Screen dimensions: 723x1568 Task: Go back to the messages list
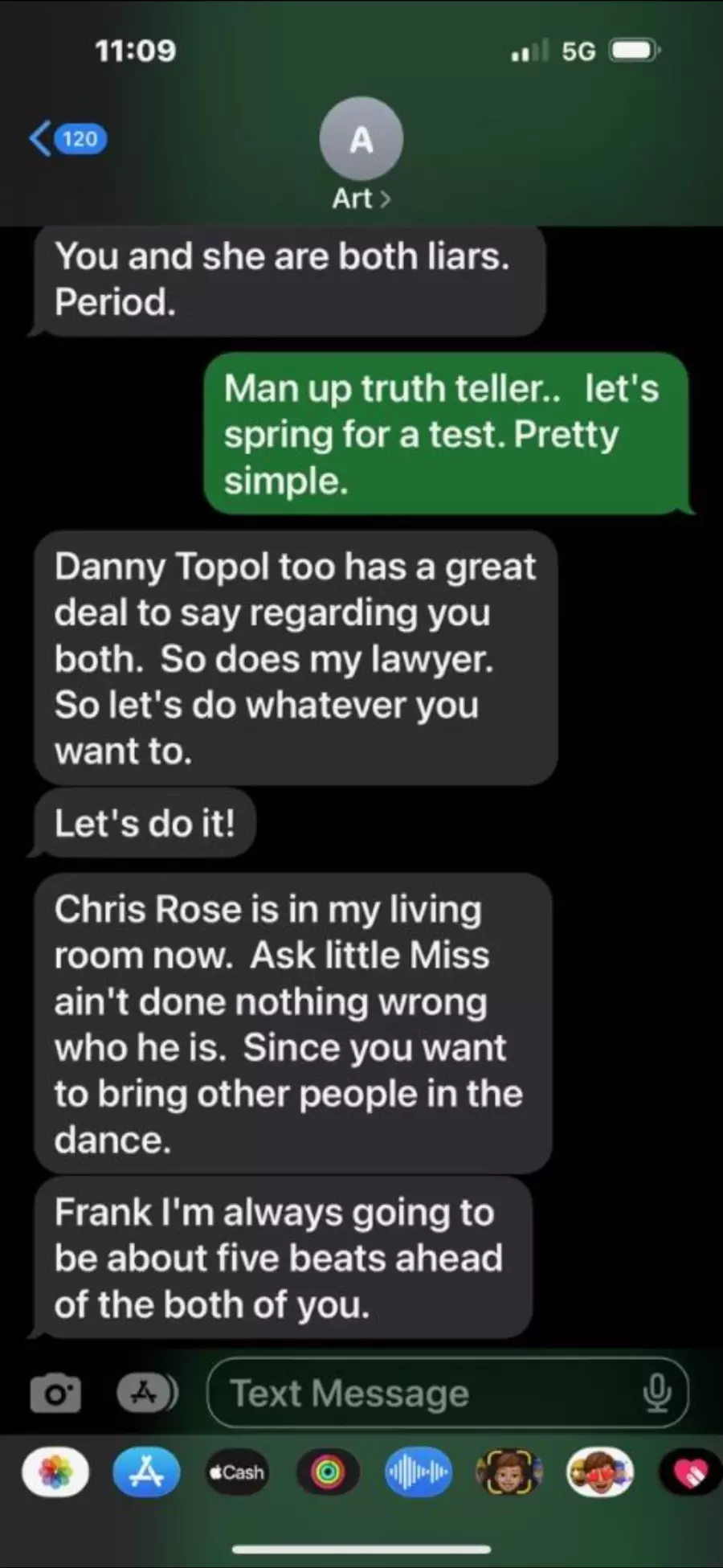(66, 139)
